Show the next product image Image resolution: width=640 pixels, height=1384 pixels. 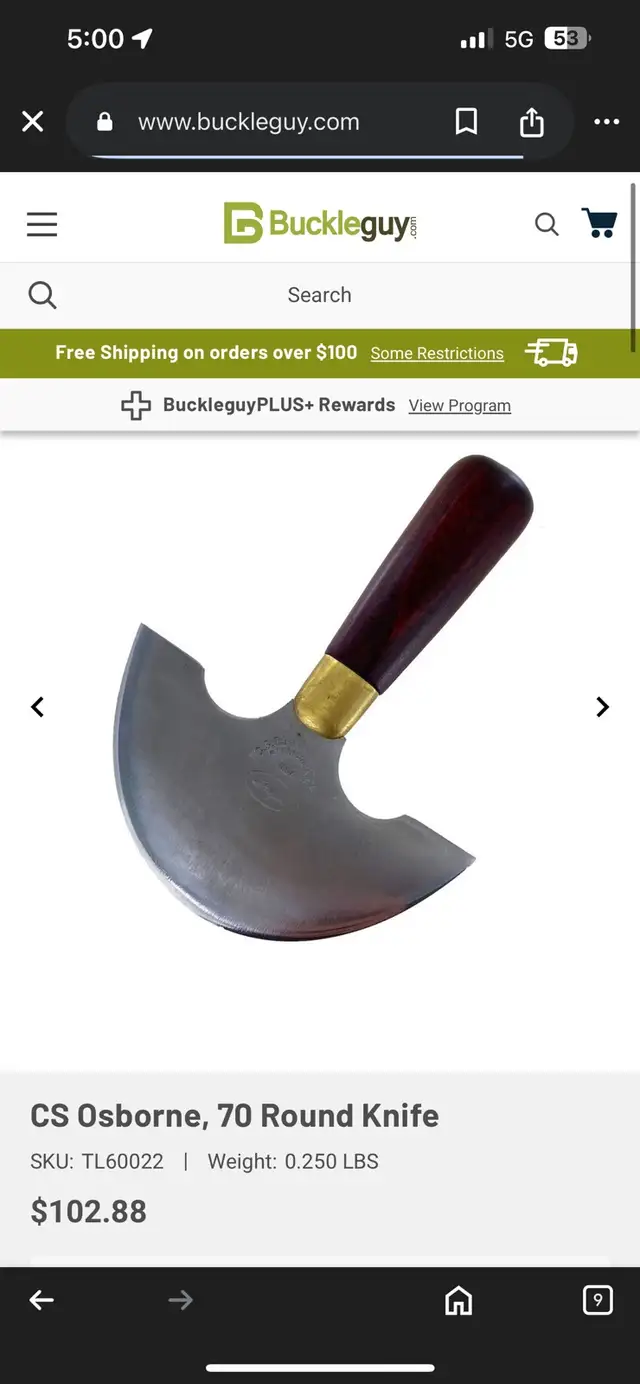click(602, 707)
